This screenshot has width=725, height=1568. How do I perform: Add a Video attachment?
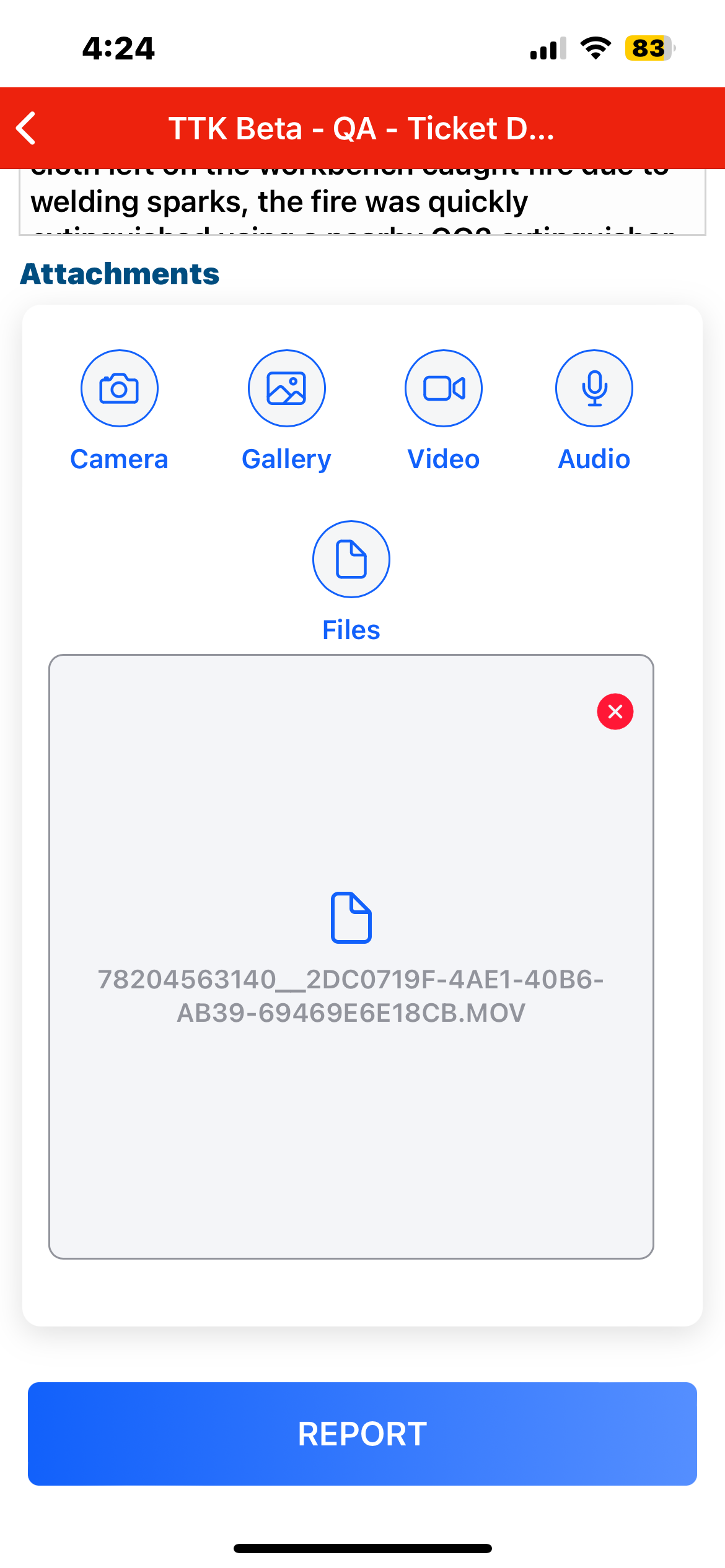pos(444,389)
